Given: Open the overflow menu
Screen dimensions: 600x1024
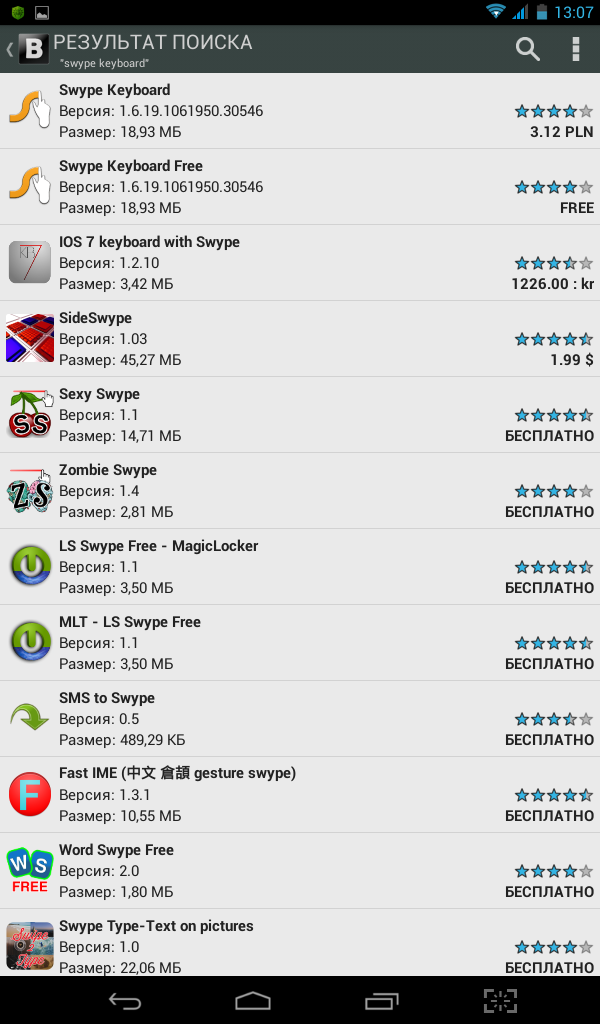Looking at the screenshot, I should 576,49.
